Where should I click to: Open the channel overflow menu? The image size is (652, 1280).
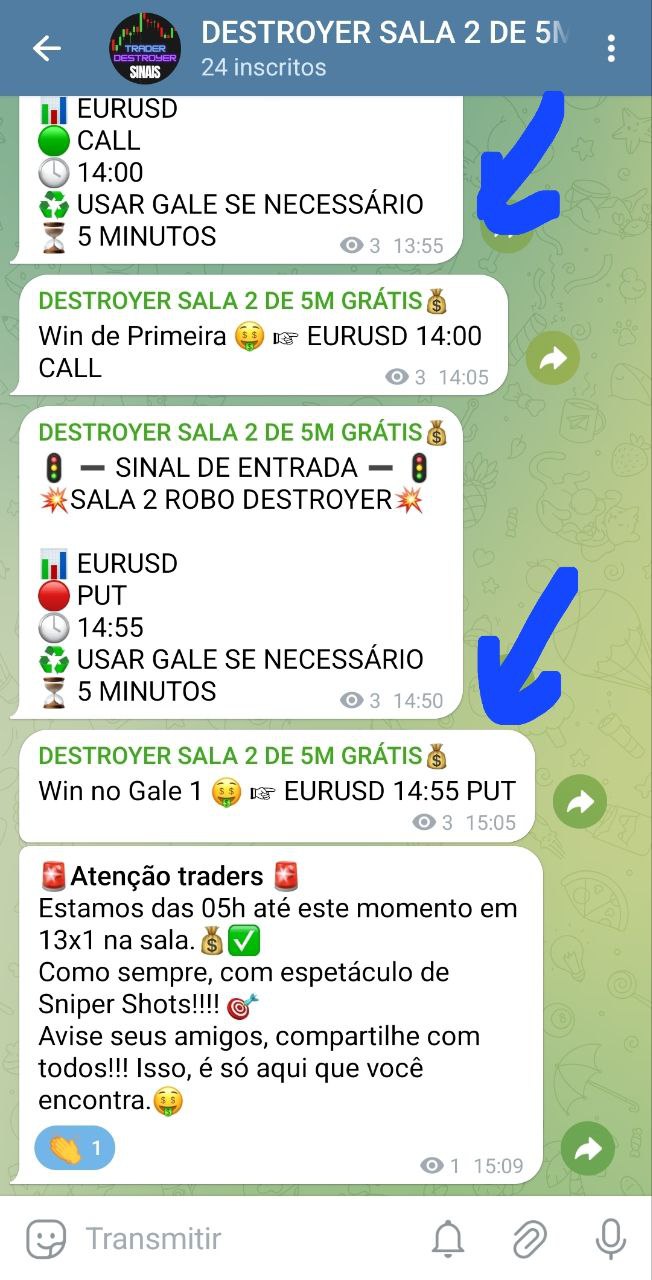coord(611,48)
